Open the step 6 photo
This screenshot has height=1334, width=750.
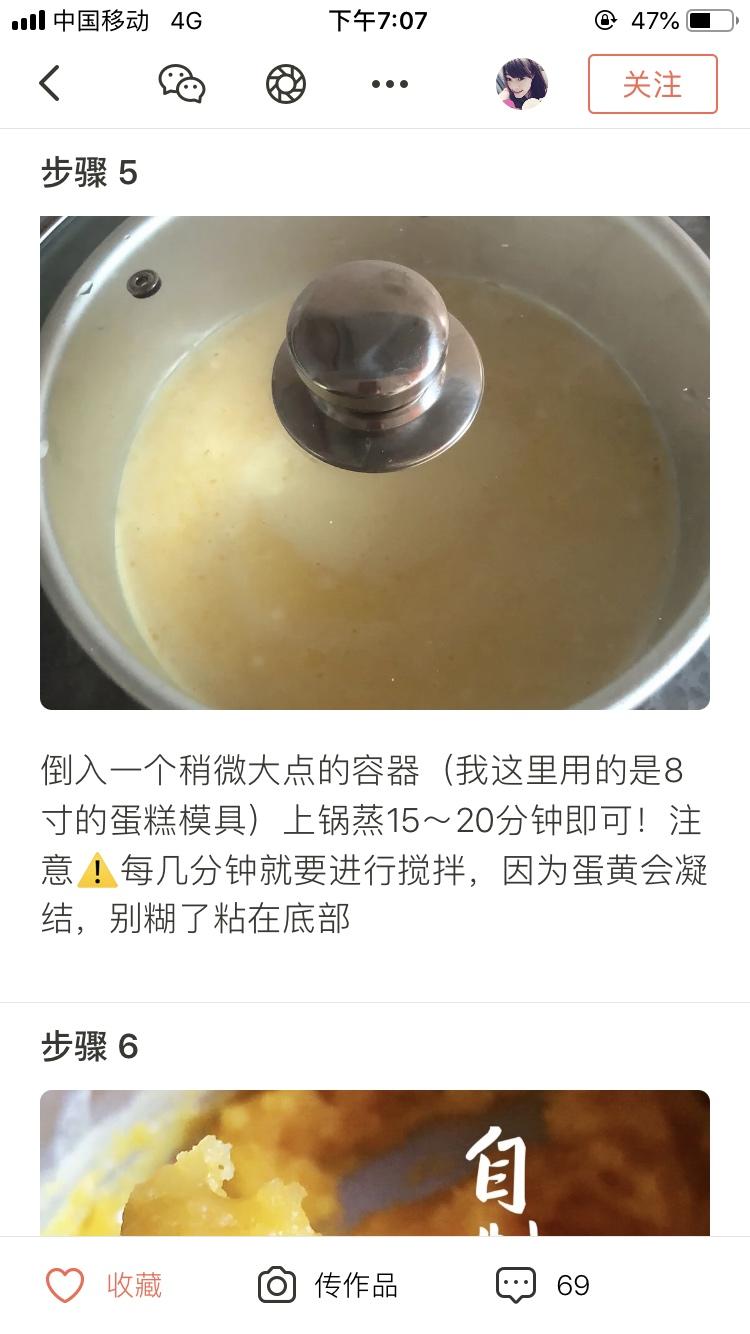[x=375, y=1162]
